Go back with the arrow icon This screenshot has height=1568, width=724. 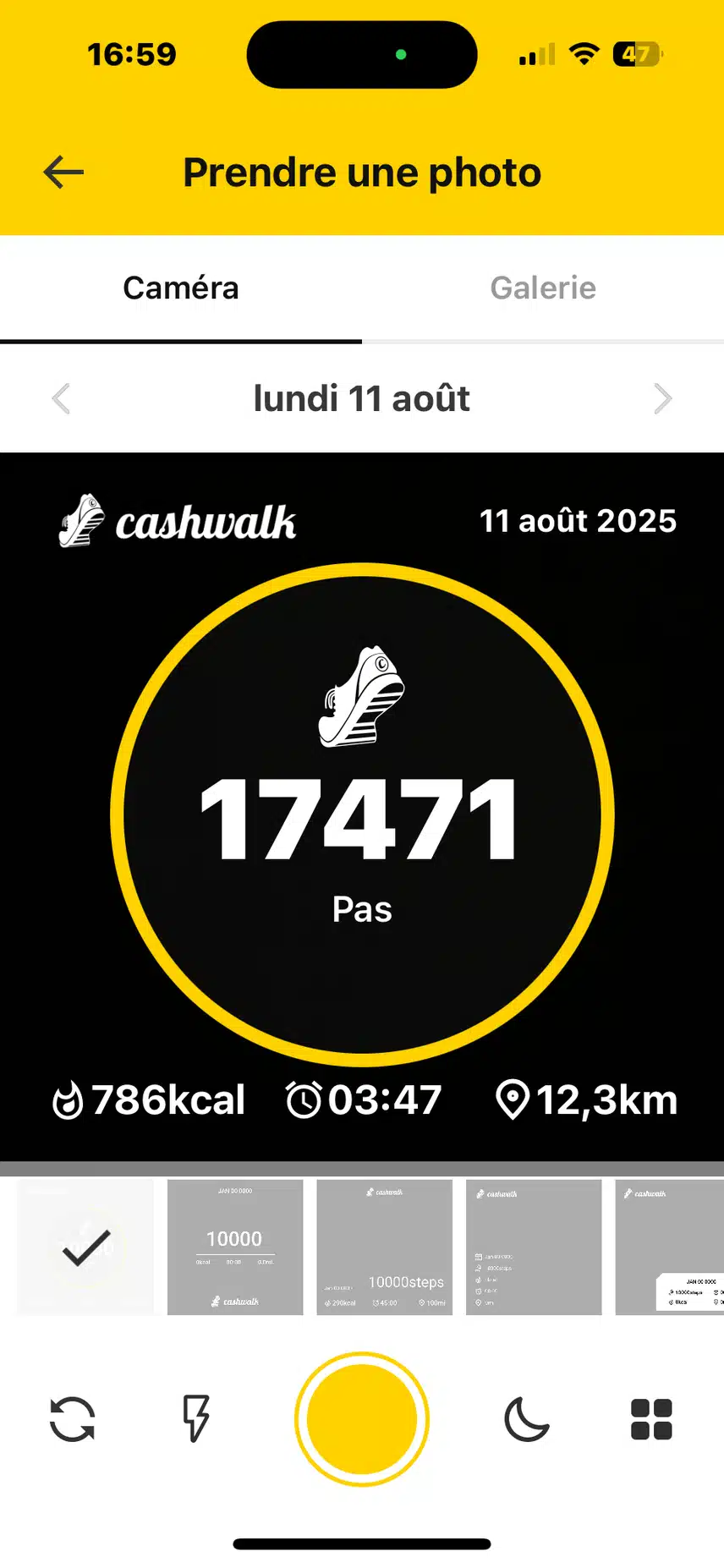point(63,173)
